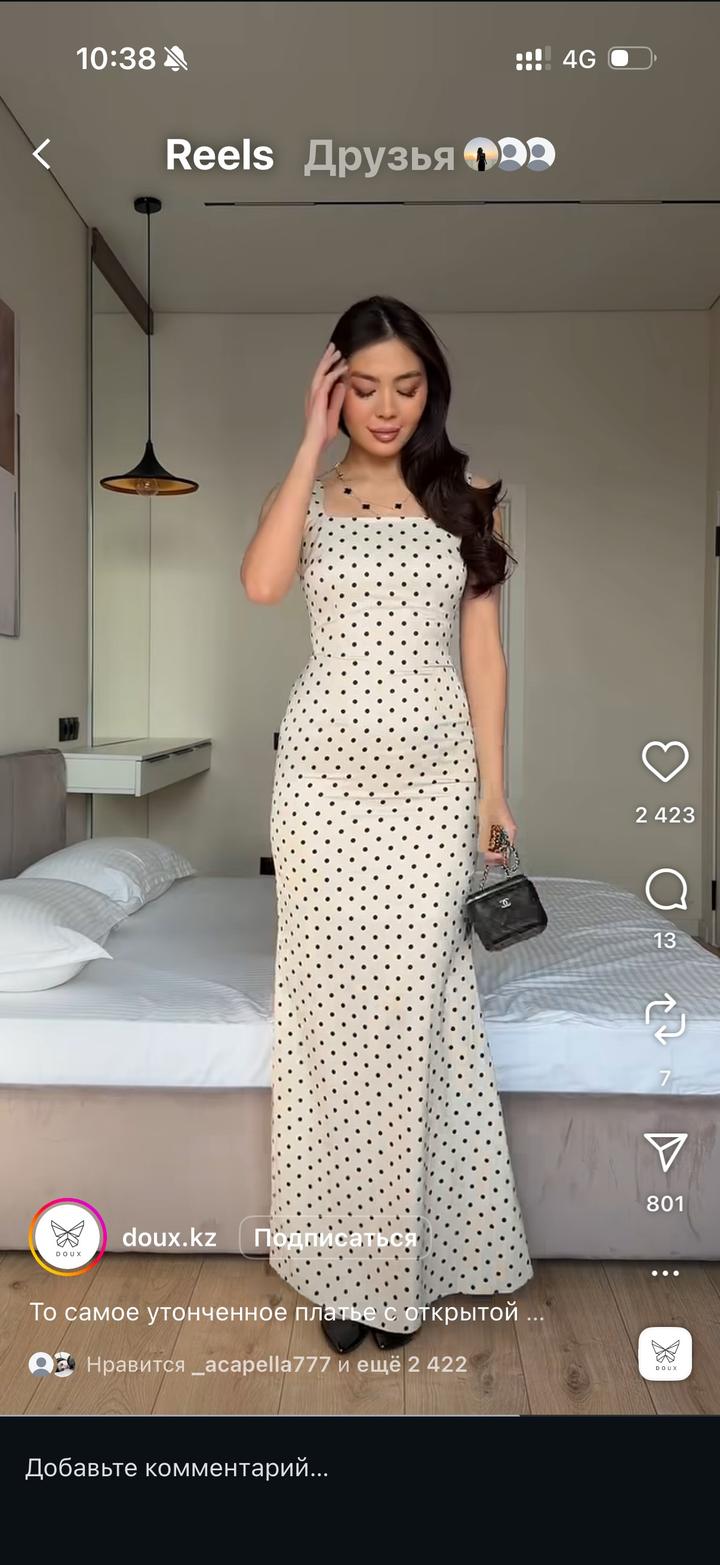Expand the caption starting То самое утонченное

point(287,1312)
